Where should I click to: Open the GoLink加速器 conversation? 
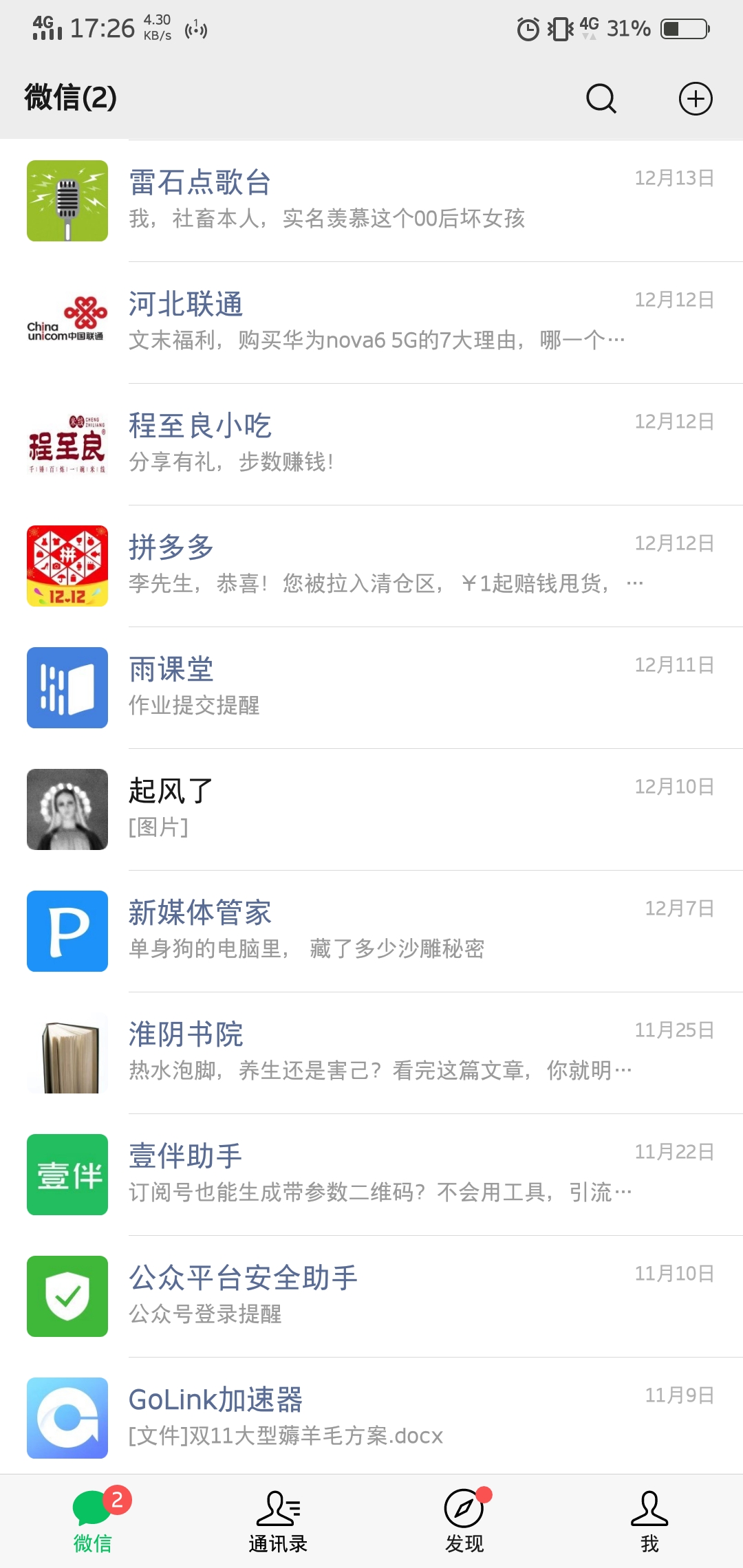371,1417
